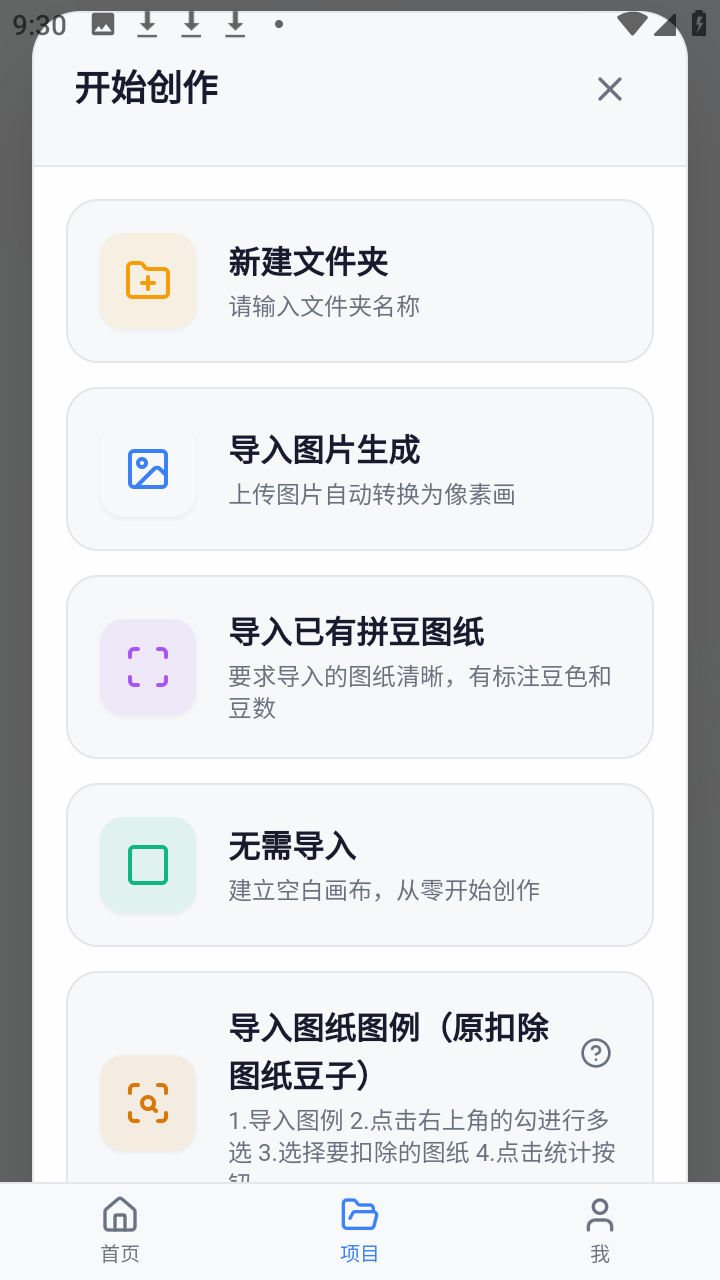The image size is (720, 1280).
Task: Close the 开始创作 sheet
Action: pos(609,89)
